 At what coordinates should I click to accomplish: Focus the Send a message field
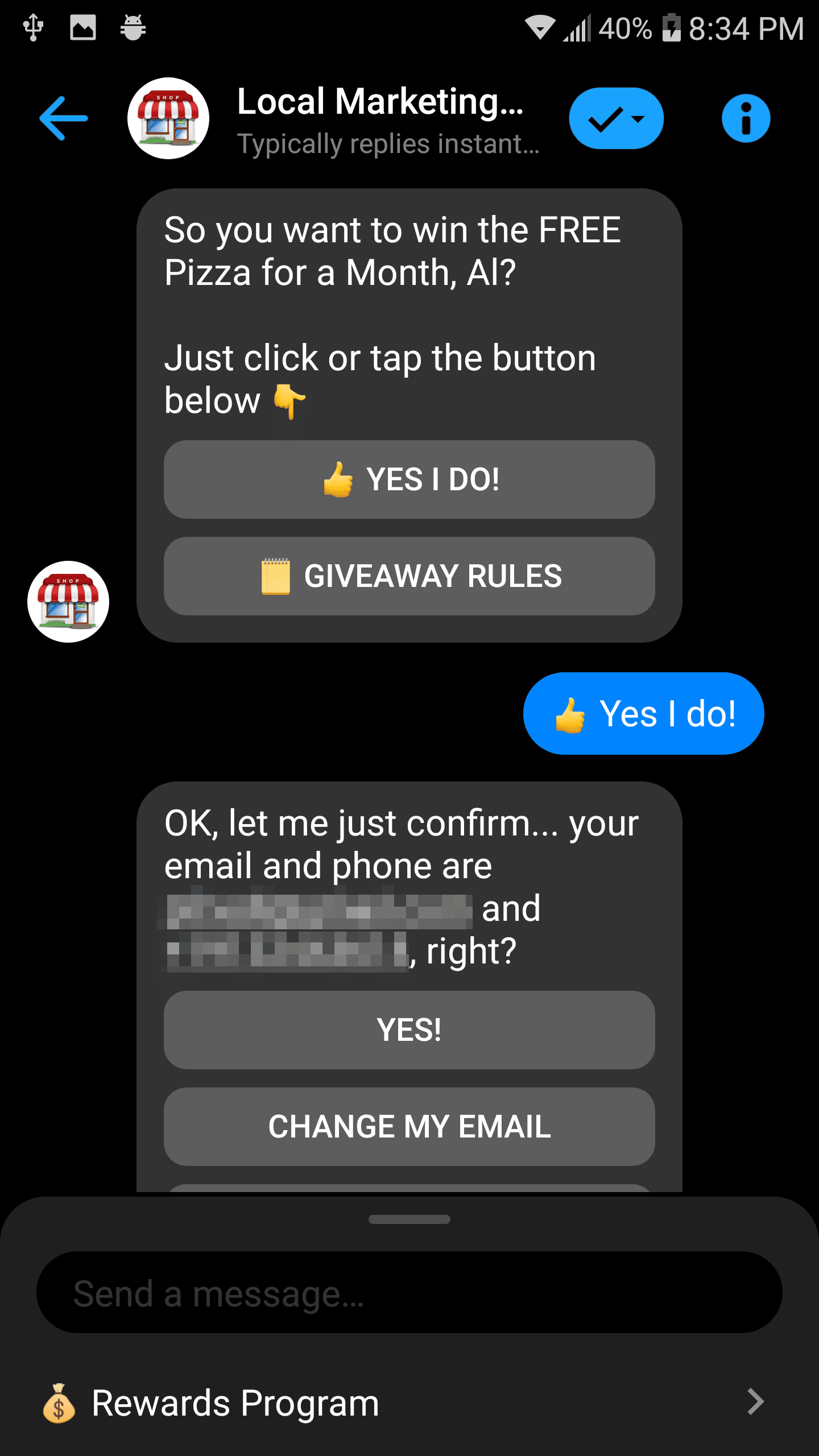[x=409, y=1292]
